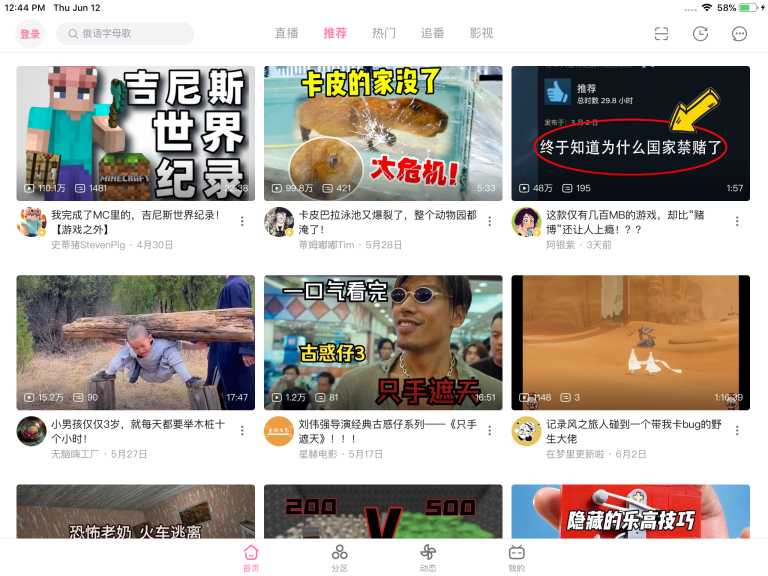Open more options for 风之旅人 video
The image size is (768, 576).
[737, 430]
